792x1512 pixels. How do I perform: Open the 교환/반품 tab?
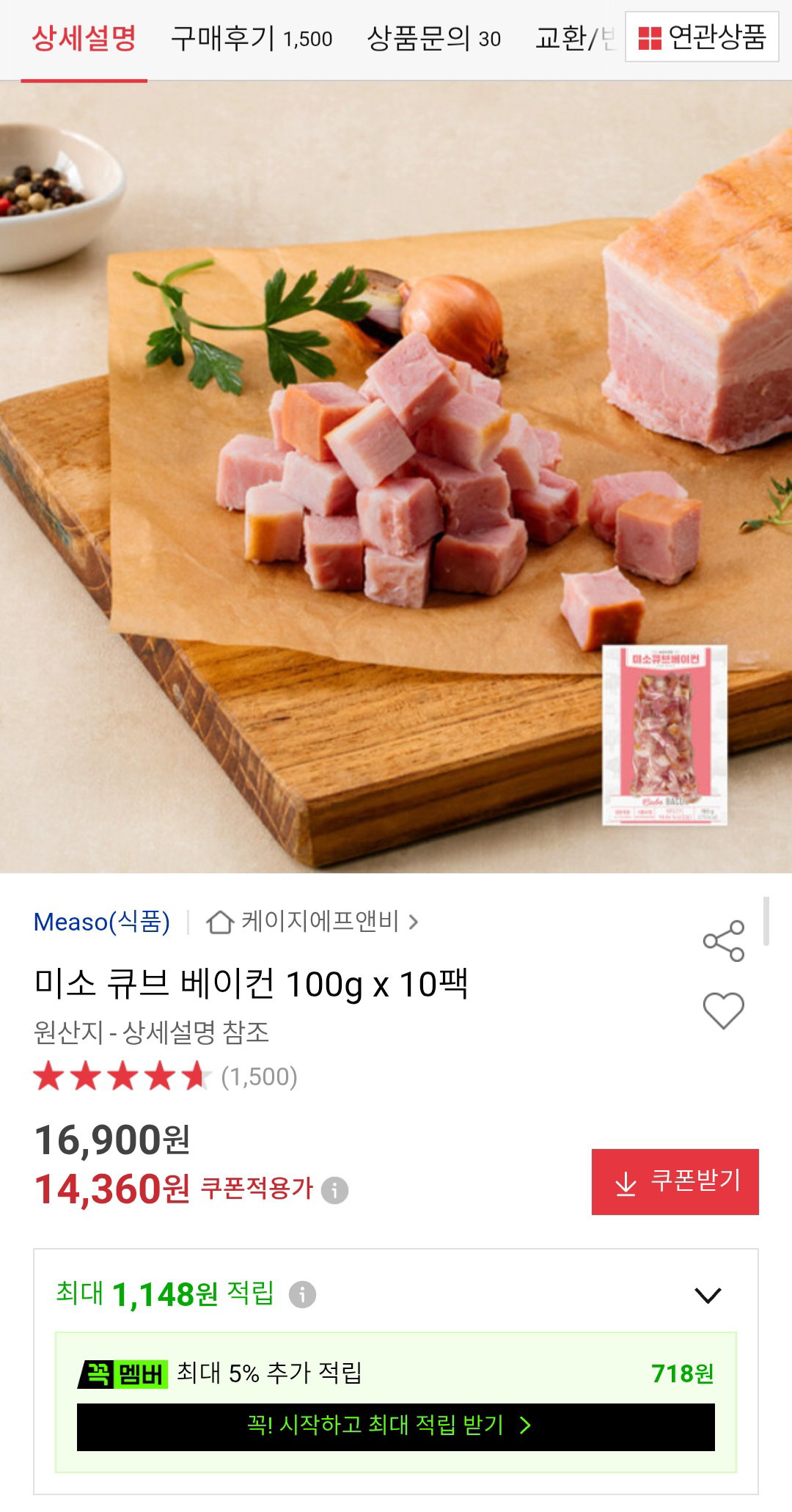pos(576,38)
